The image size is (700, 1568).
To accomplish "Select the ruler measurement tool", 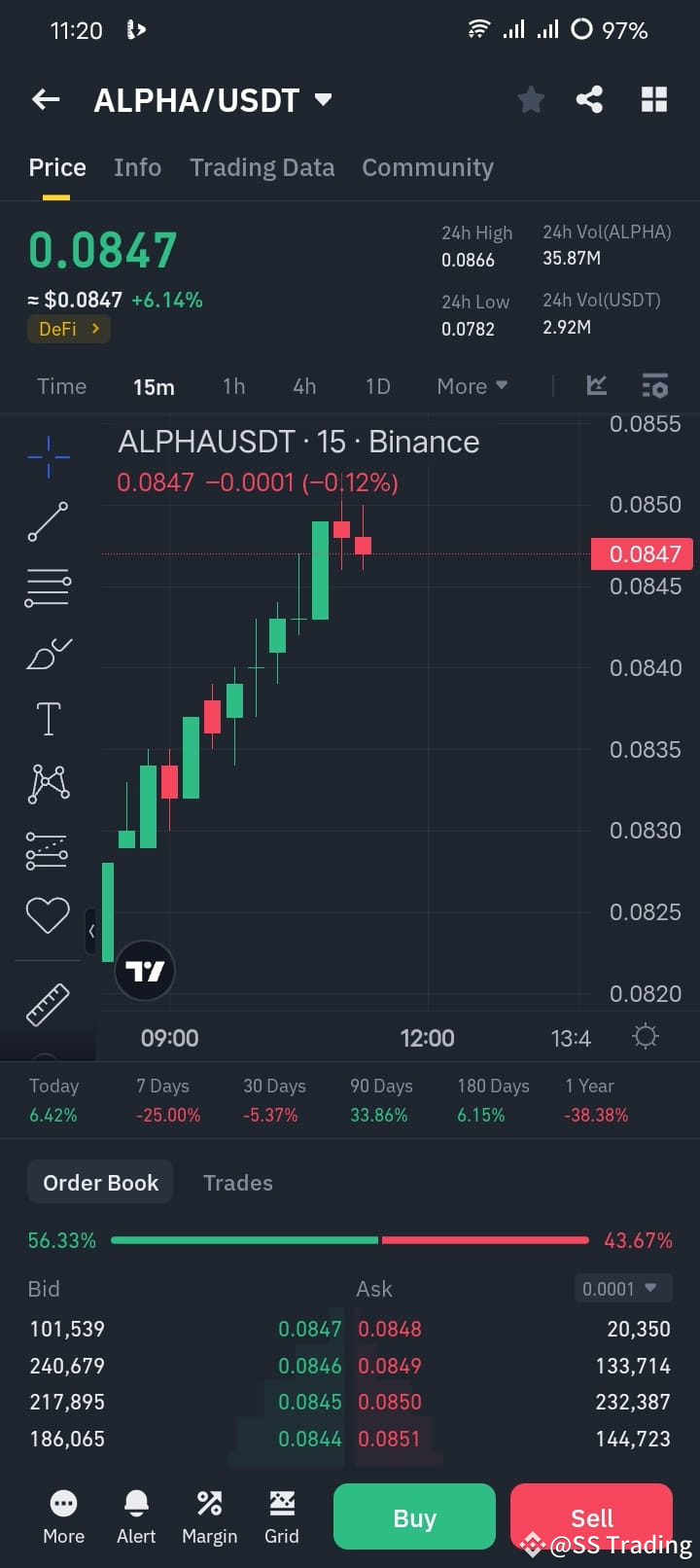I will coord(47,1004).
